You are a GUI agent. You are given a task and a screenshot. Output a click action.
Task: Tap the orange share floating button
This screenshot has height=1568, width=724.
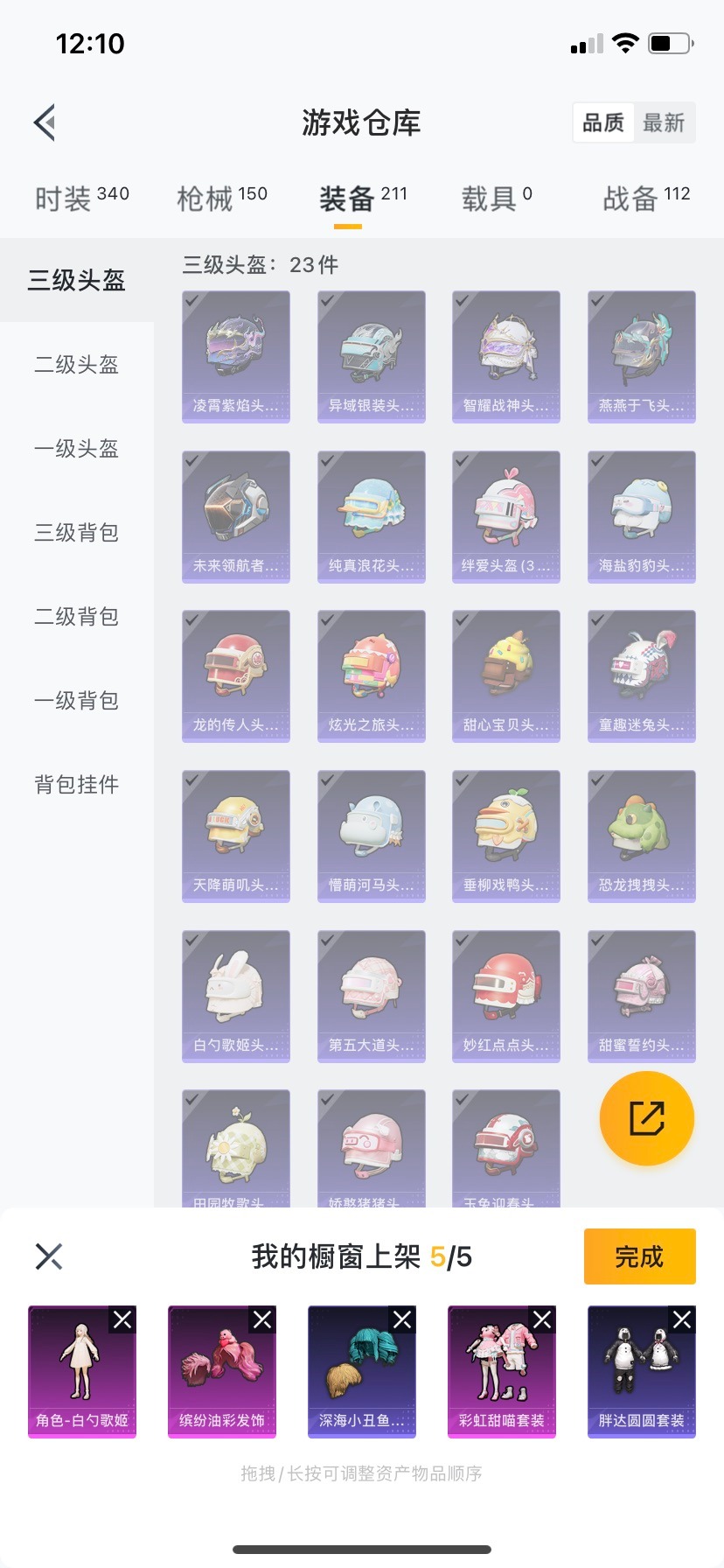click(x=646, y=1118)
